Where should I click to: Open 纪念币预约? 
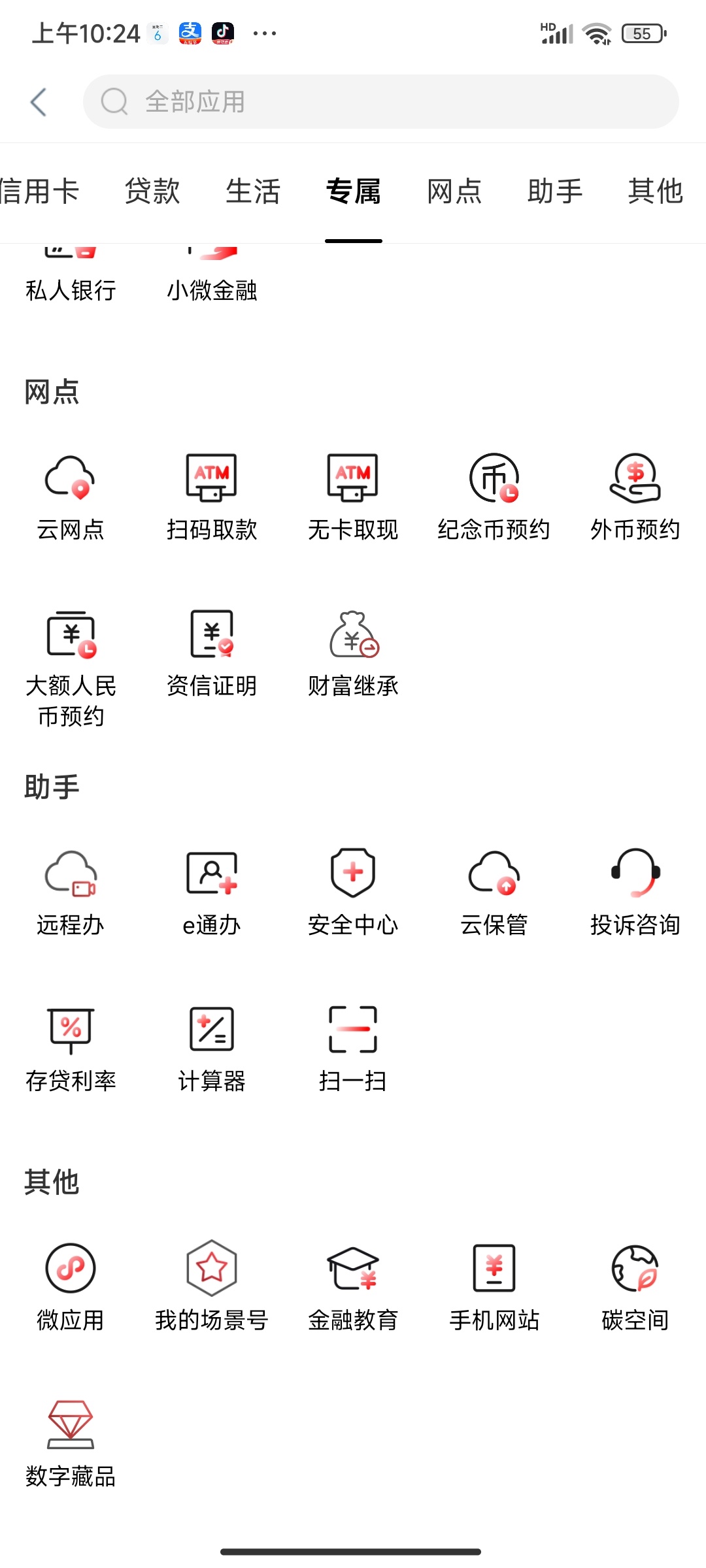tap(494, 498)
